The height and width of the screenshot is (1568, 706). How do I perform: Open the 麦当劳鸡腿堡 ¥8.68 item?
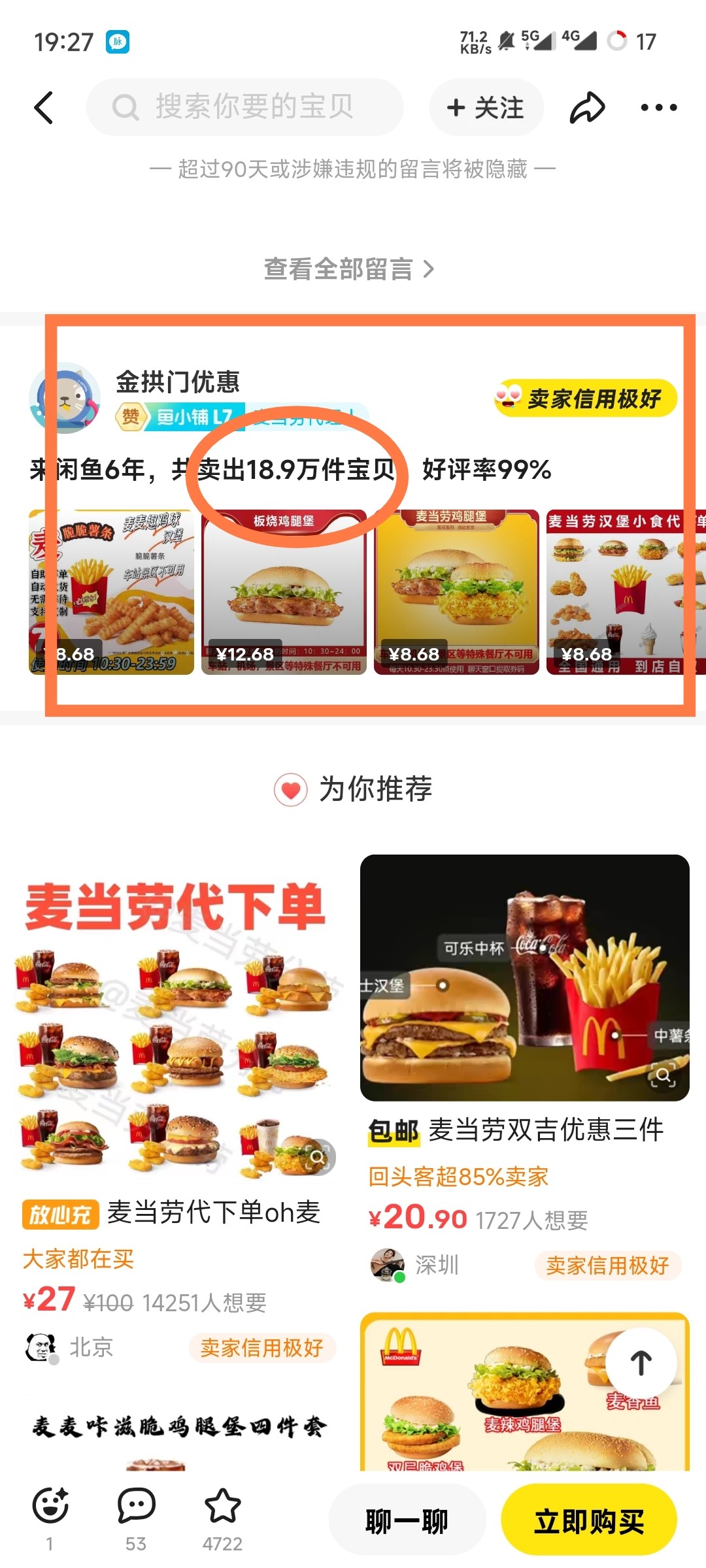point(456,592)
